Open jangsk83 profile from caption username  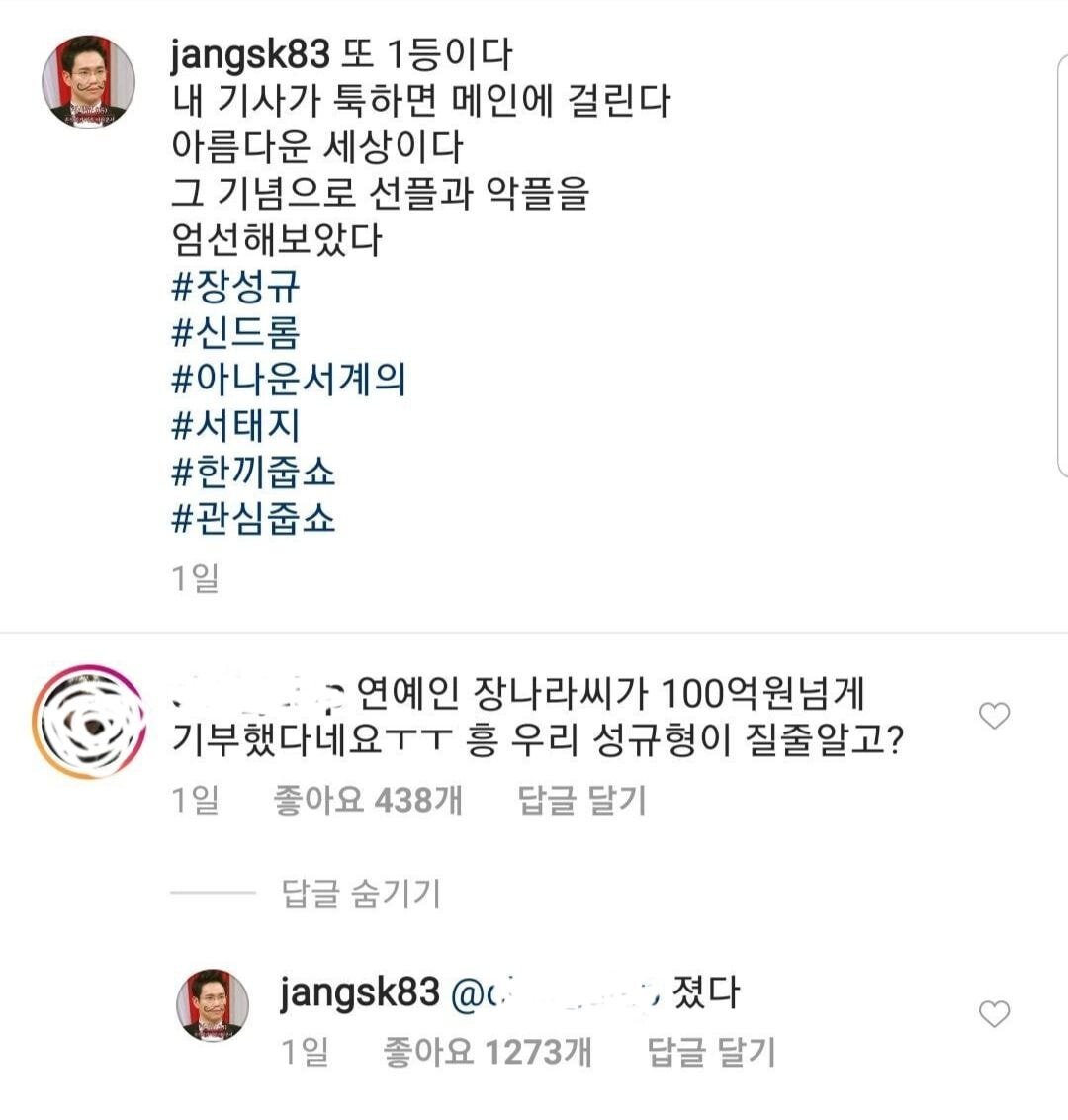249,54
